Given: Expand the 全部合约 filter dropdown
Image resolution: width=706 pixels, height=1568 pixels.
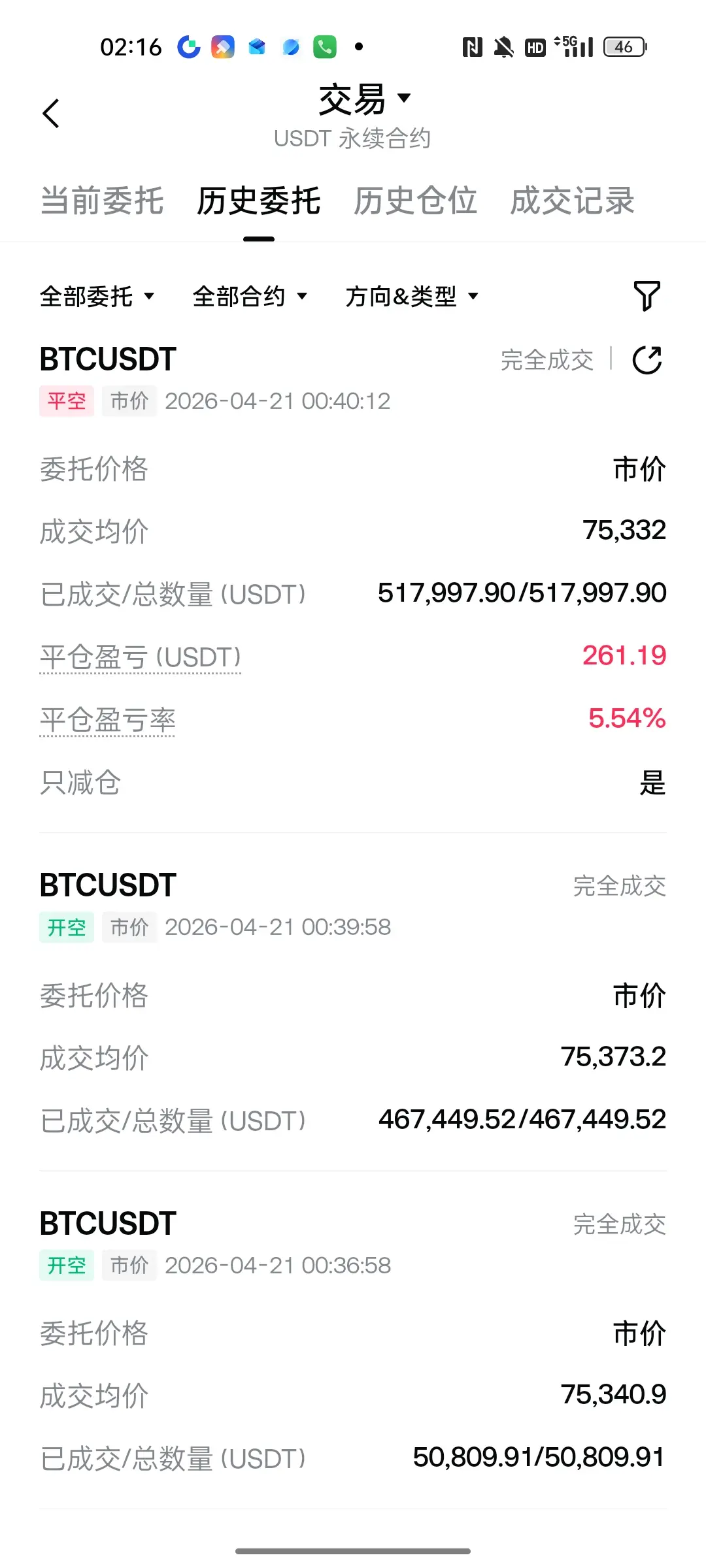Looking at the screenshot, I should click(x=250, y=297).
